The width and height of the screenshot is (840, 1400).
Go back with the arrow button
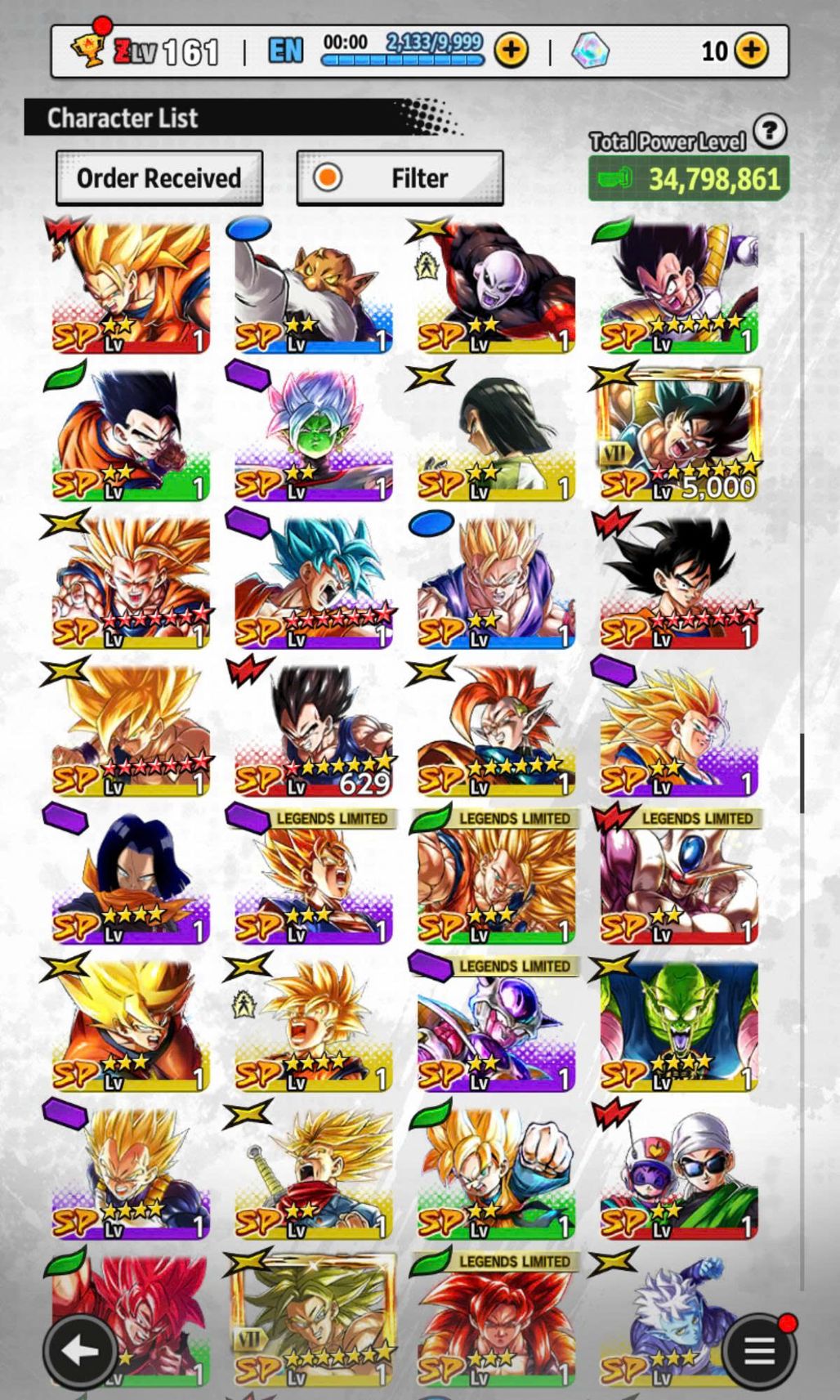coord(79,1352)
